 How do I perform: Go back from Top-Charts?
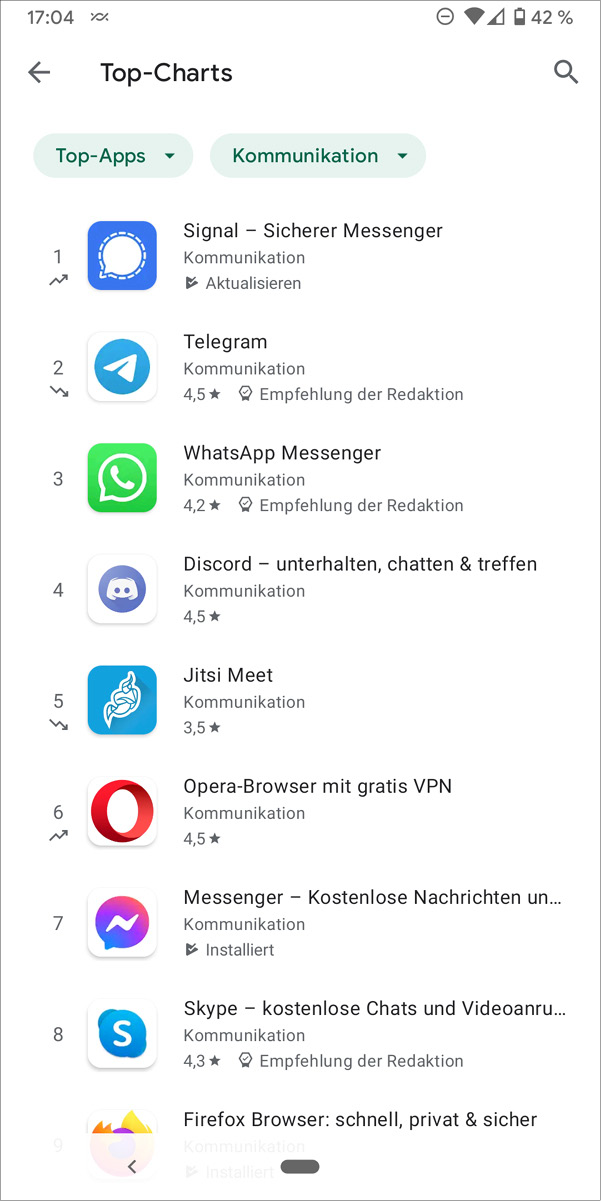[39, 72]
